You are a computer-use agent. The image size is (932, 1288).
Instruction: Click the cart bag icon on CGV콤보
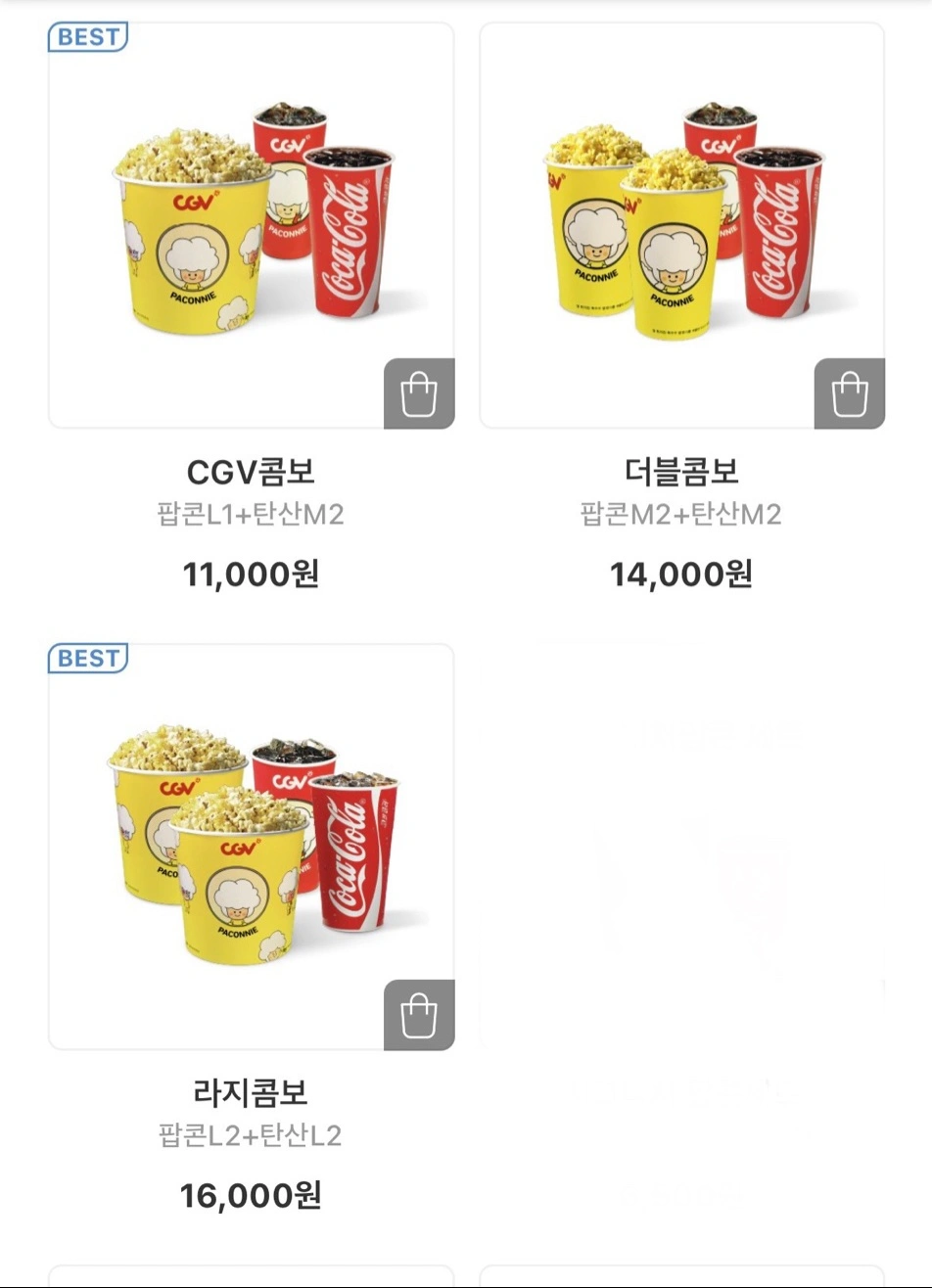[x=420, y=392]
